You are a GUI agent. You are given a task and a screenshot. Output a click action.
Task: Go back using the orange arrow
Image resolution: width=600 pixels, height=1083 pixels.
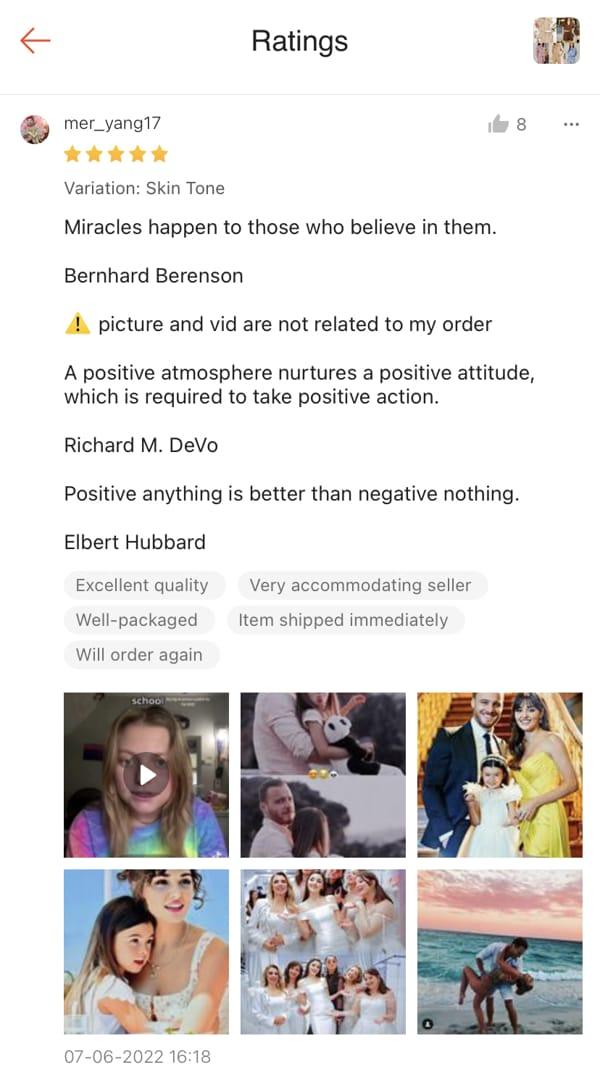35,41
